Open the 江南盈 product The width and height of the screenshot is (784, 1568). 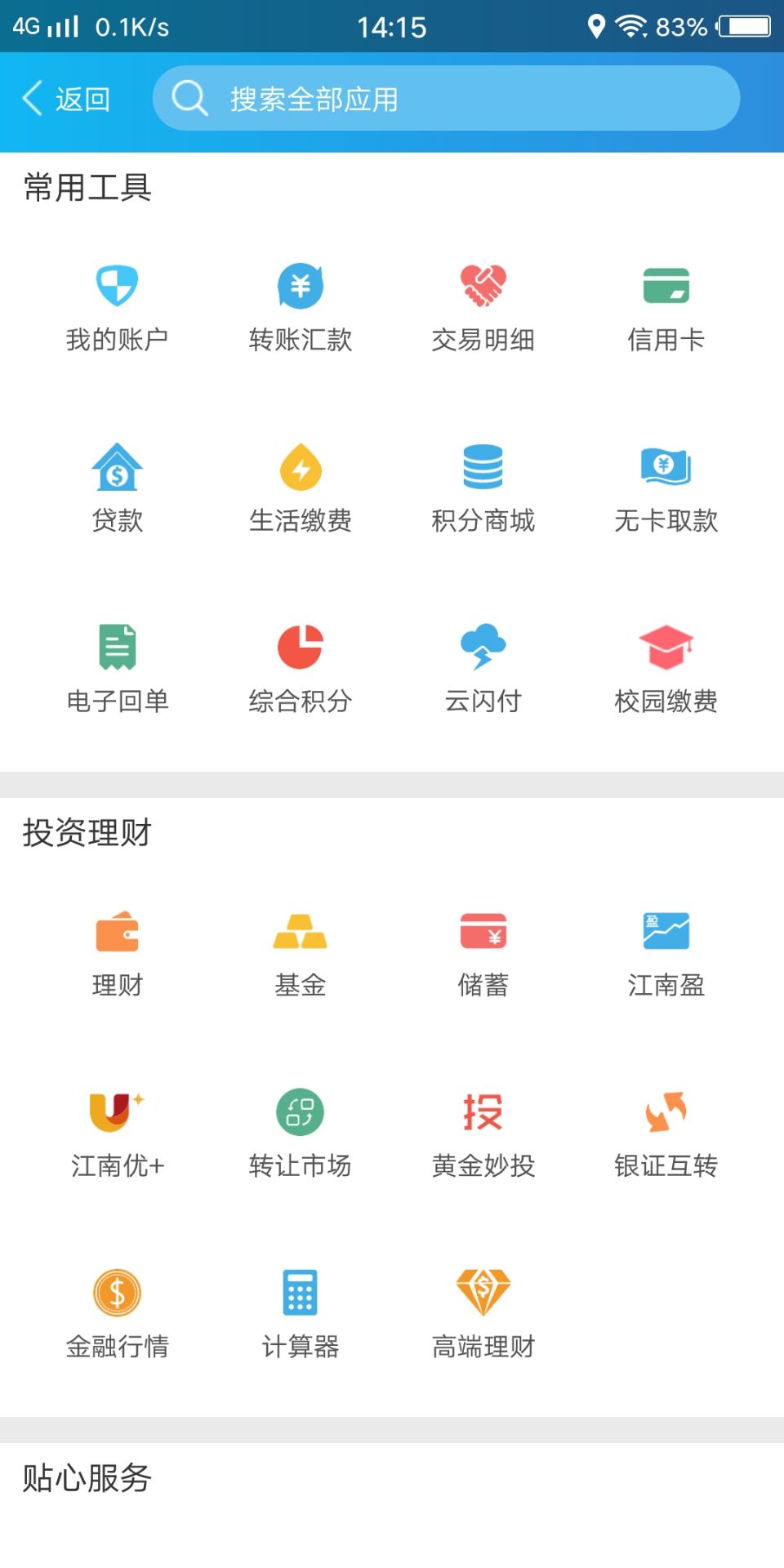coord(666,953)
